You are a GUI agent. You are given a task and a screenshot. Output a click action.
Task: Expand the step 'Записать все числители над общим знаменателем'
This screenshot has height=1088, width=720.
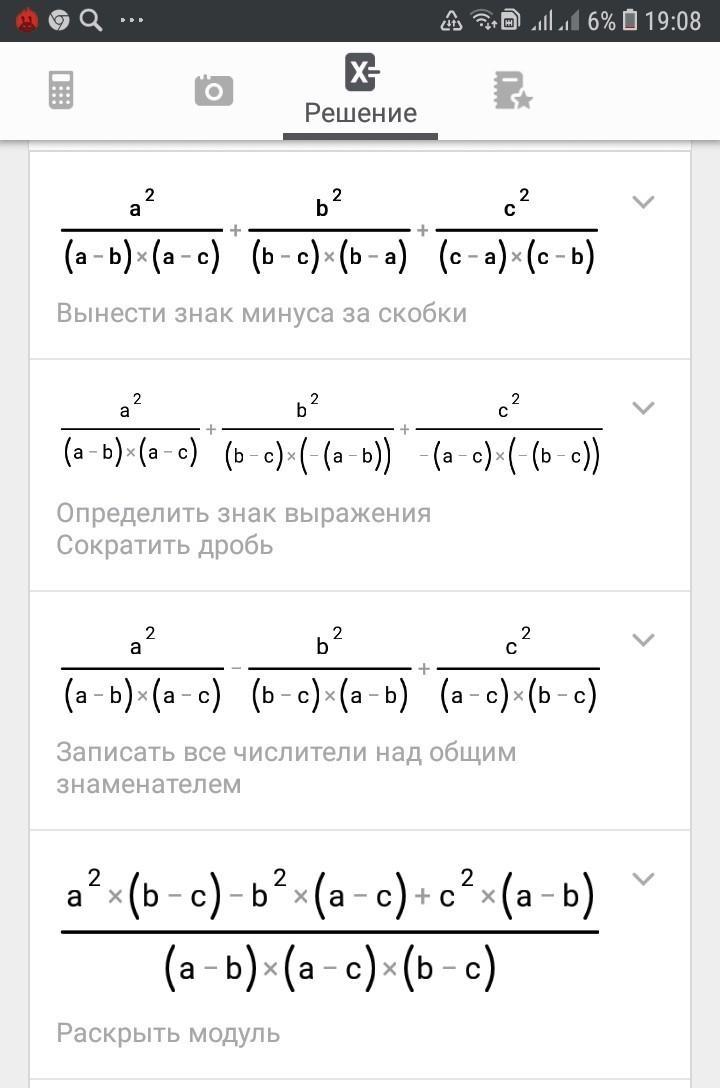point(644,639)
